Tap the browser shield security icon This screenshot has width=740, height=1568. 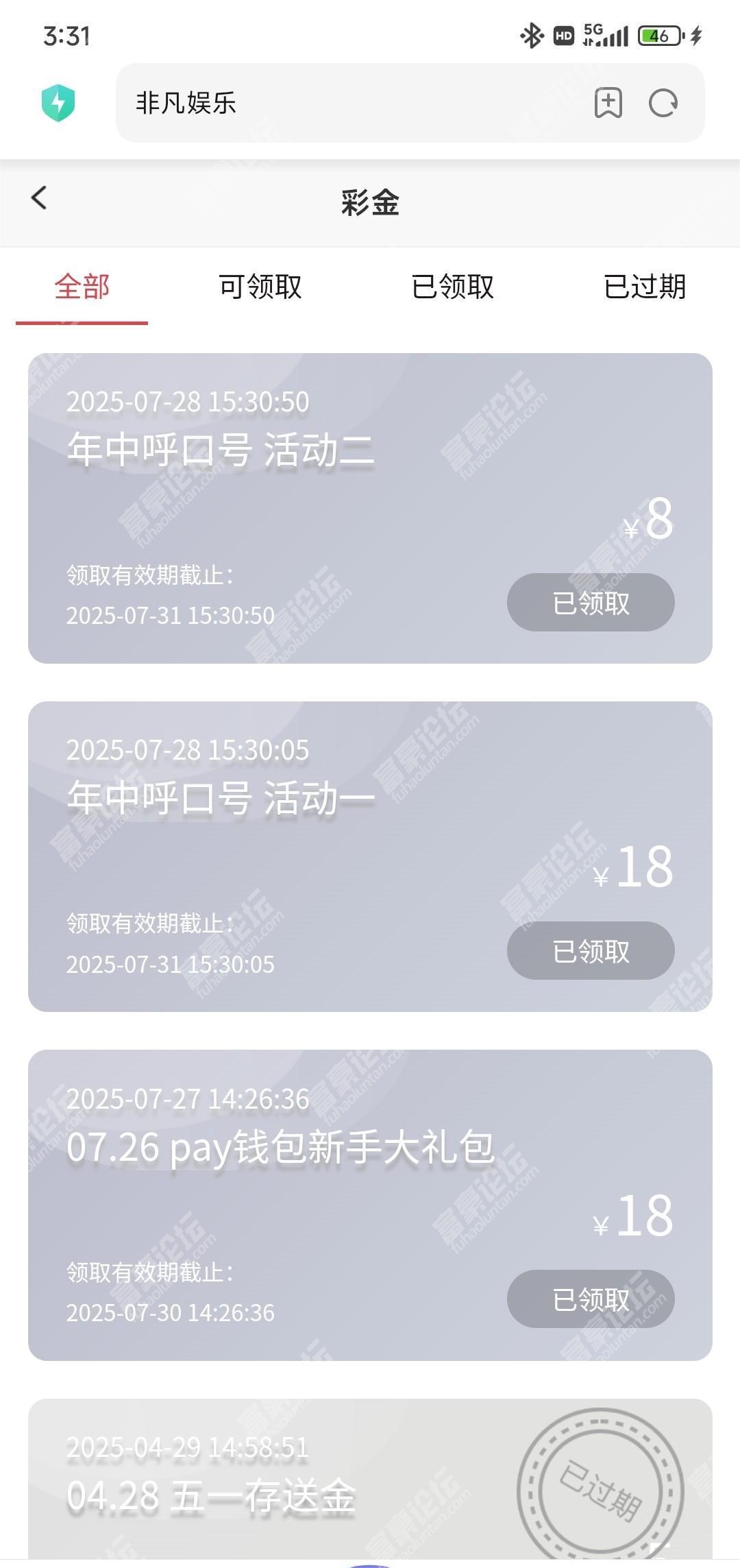tap(58, 103)
